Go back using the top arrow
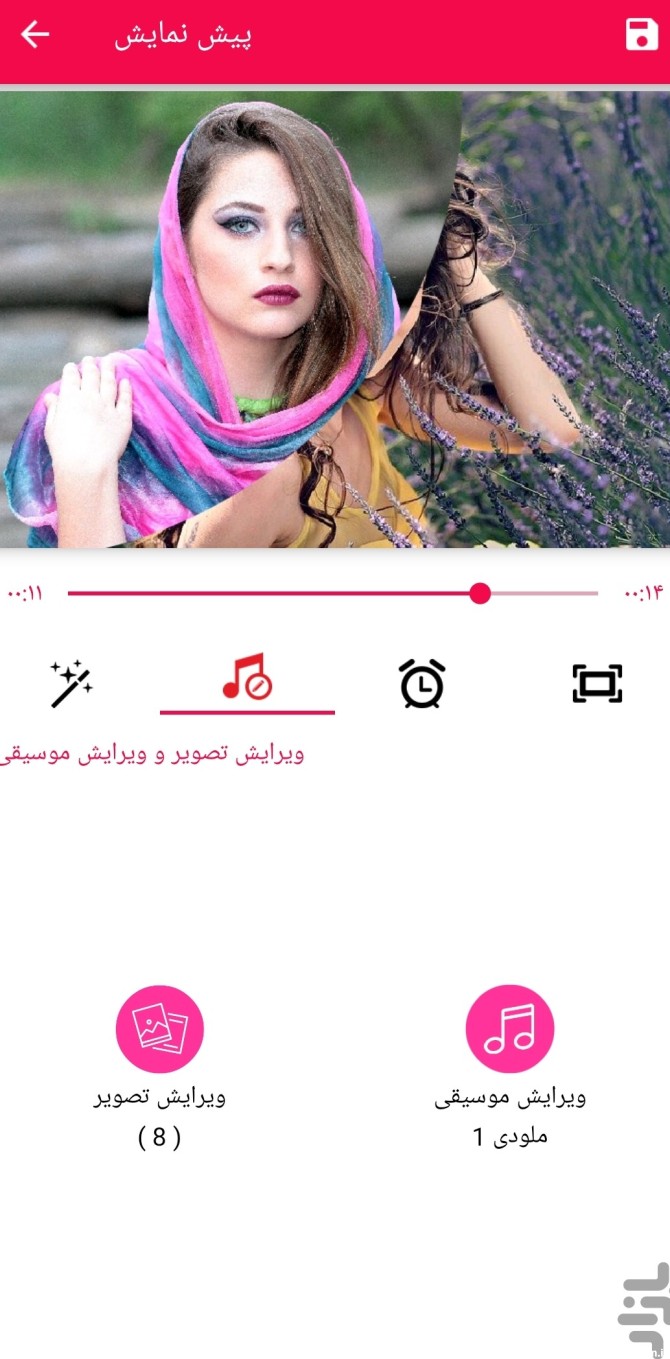 pyautogui.click(x=35, y=35)
